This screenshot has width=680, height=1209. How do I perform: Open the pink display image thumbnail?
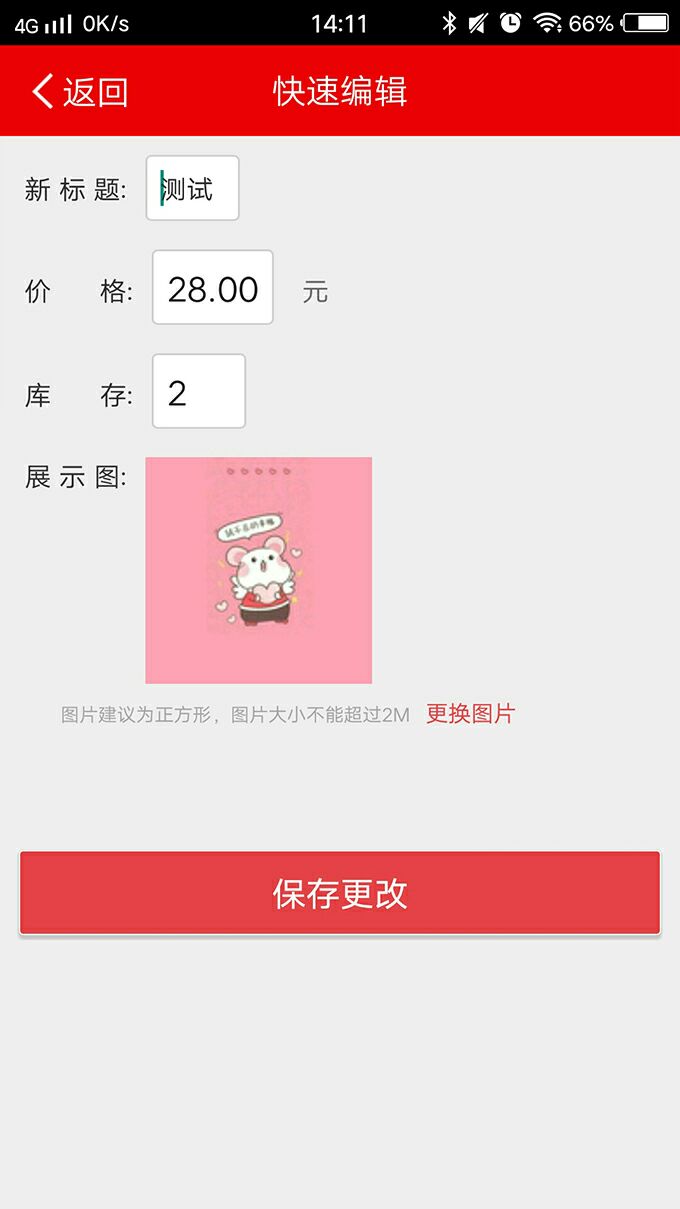(259, 570)
